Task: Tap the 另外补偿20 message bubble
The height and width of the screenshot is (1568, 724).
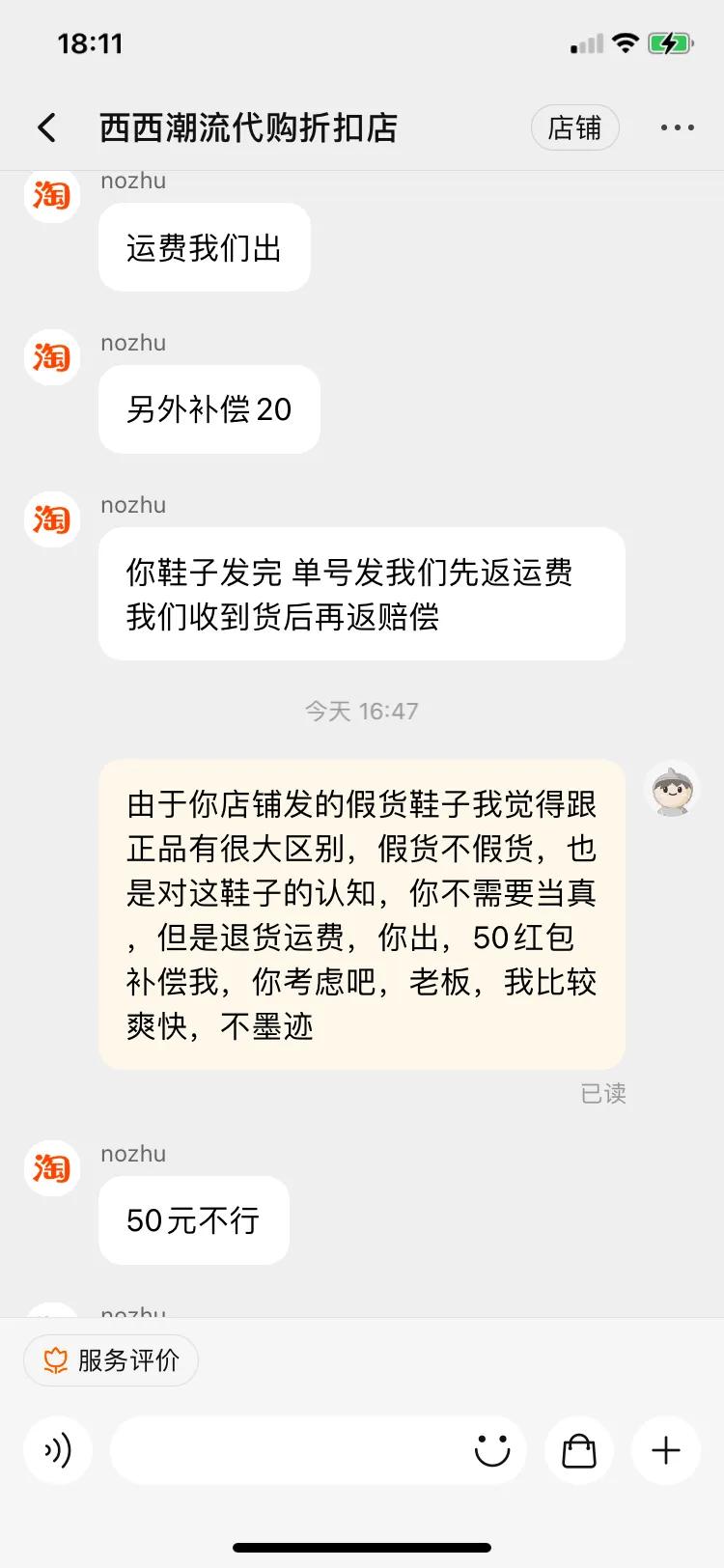Action: coord(209,409)
